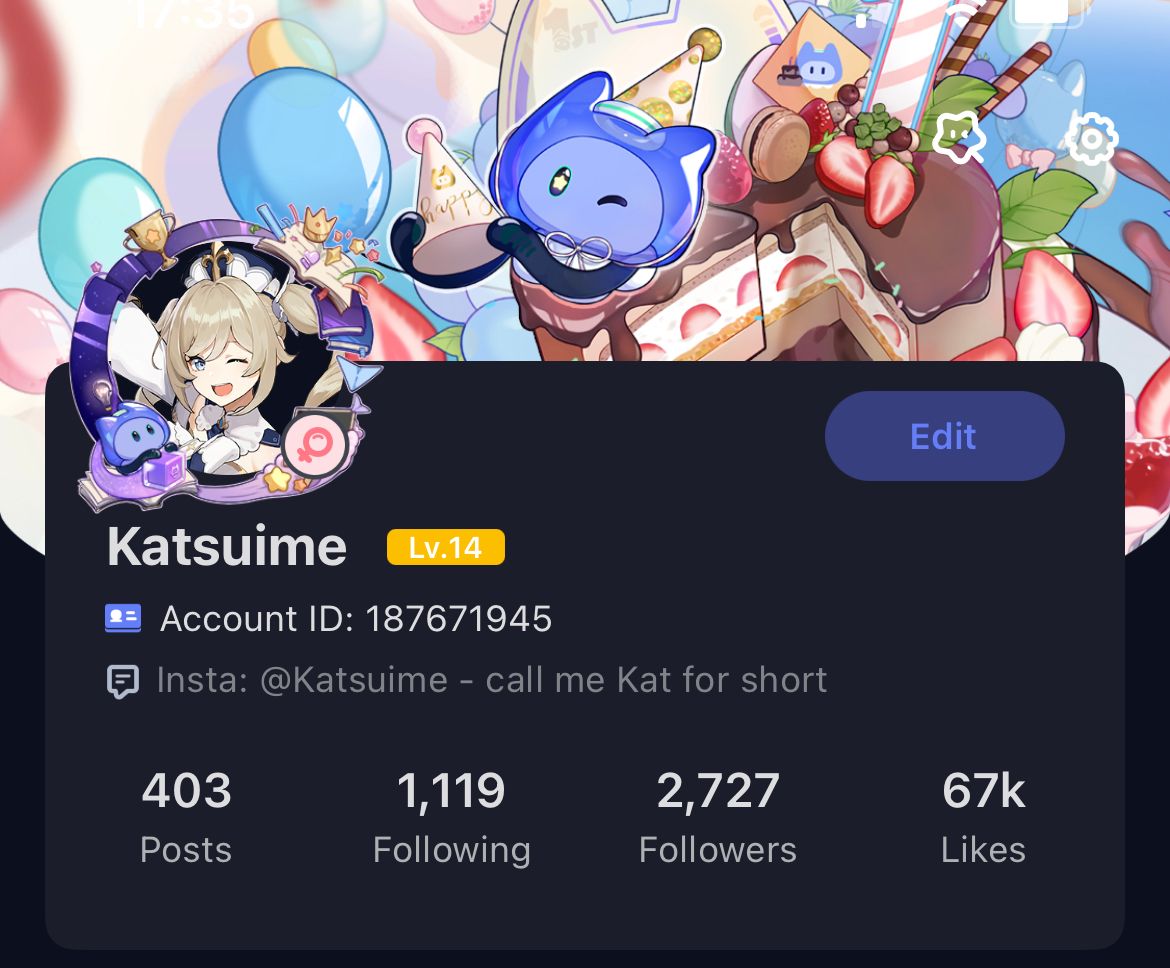View the 67k Likes details

pos(983,818)
